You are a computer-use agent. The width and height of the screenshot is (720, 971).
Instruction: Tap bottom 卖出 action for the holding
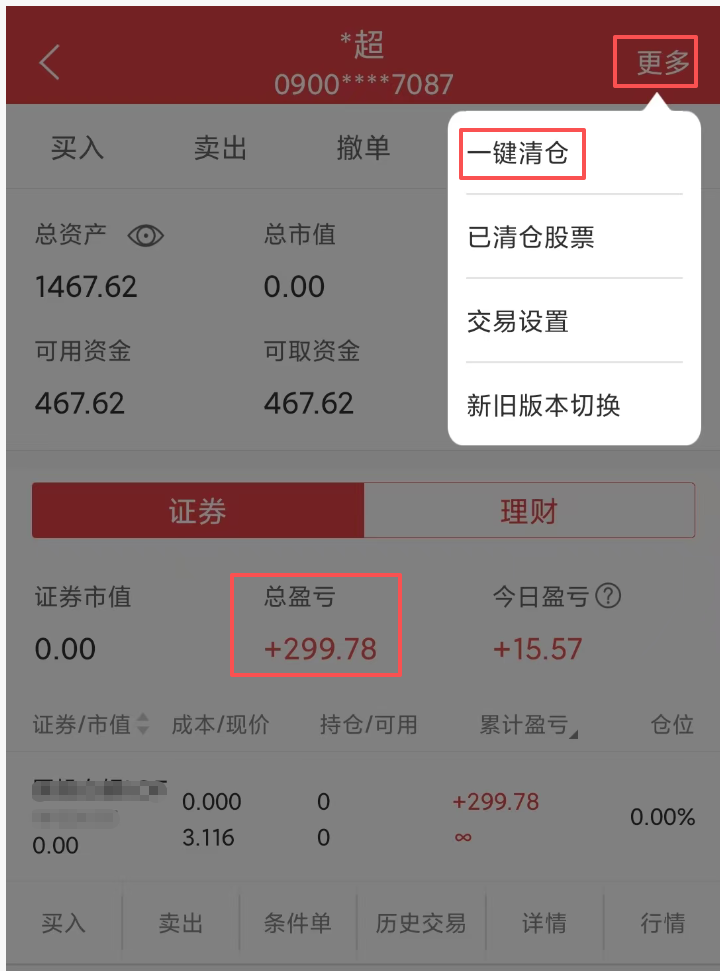(x=180, y=923)
